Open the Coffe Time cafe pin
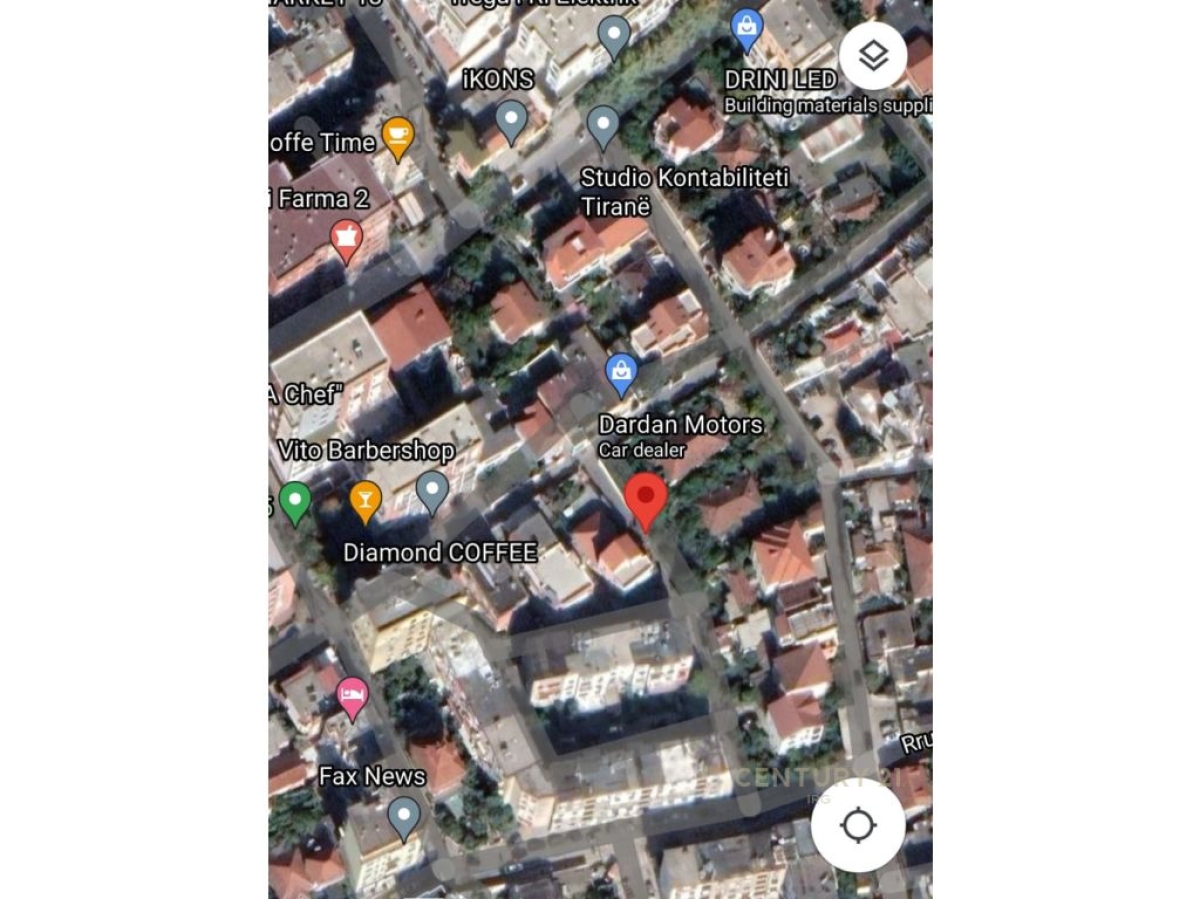 (x=398, y=137)
